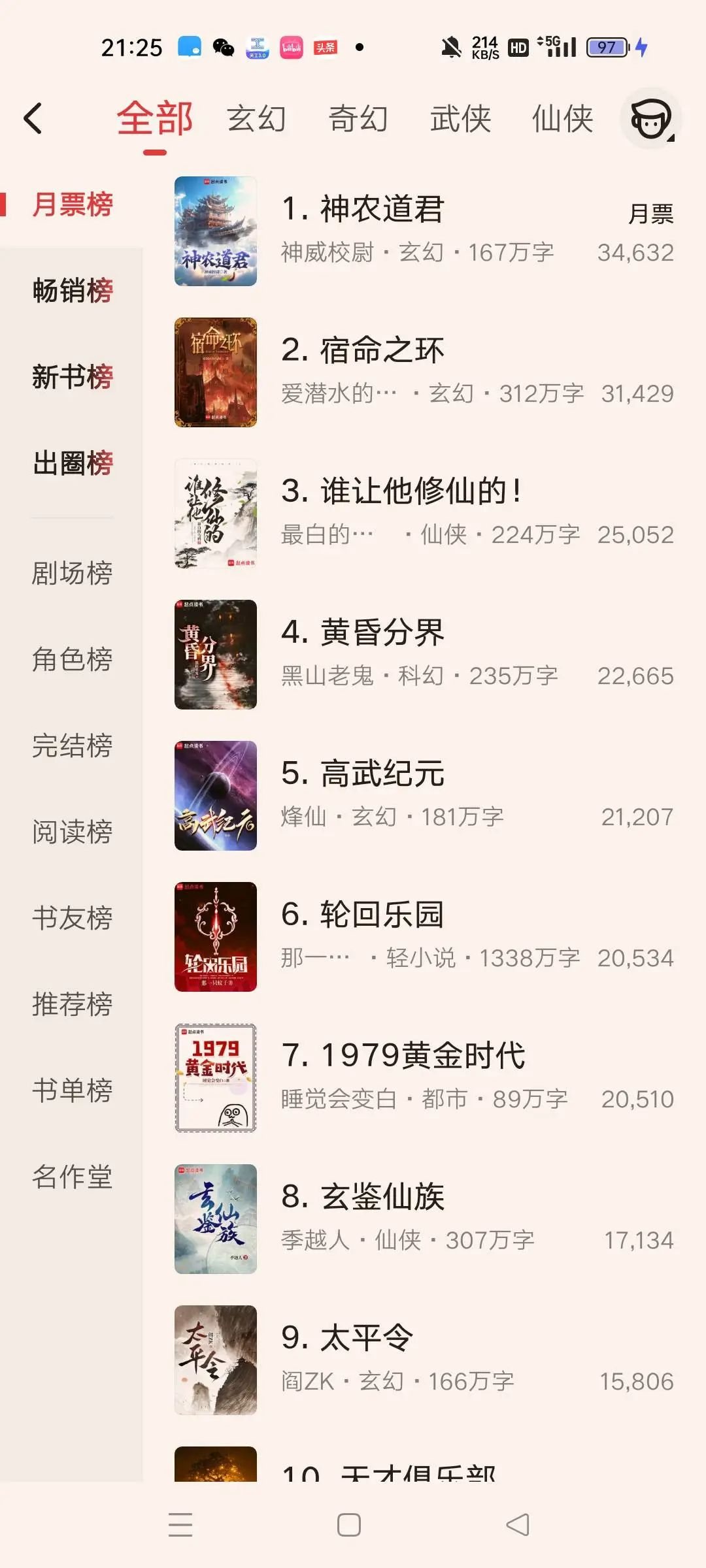Show the 推荐榜 ranking
The height and width of the screenshot is (1568, 706).
click(x=73, y=1004)
